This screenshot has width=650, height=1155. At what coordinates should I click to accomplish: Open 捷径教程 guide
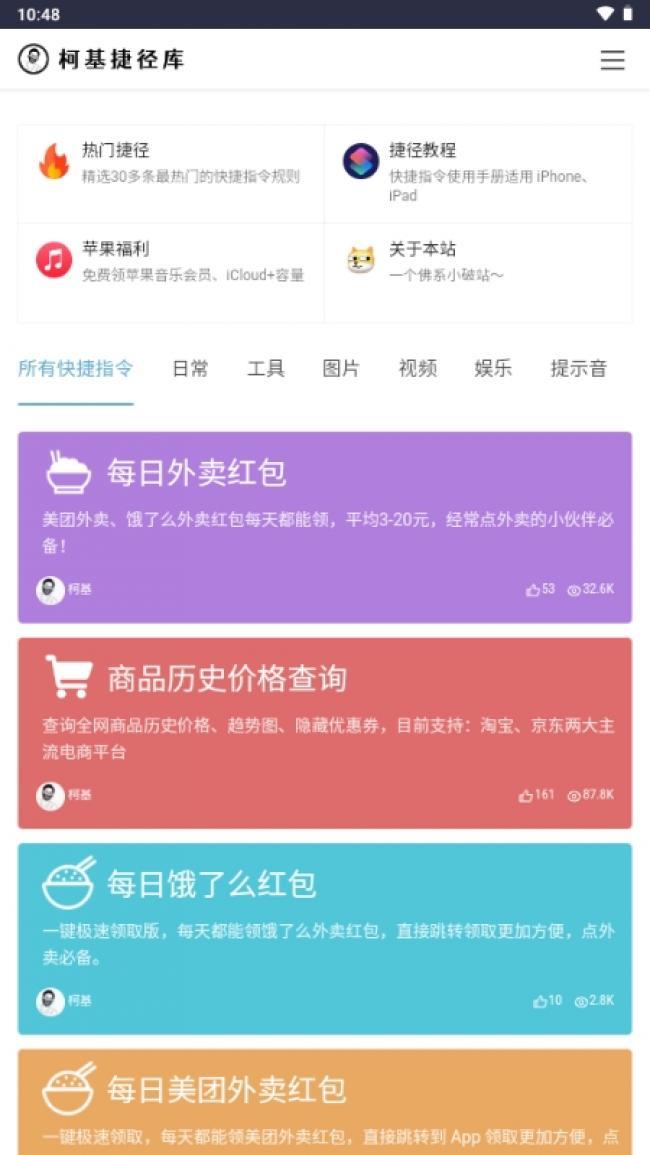click(x=478, y=172)
